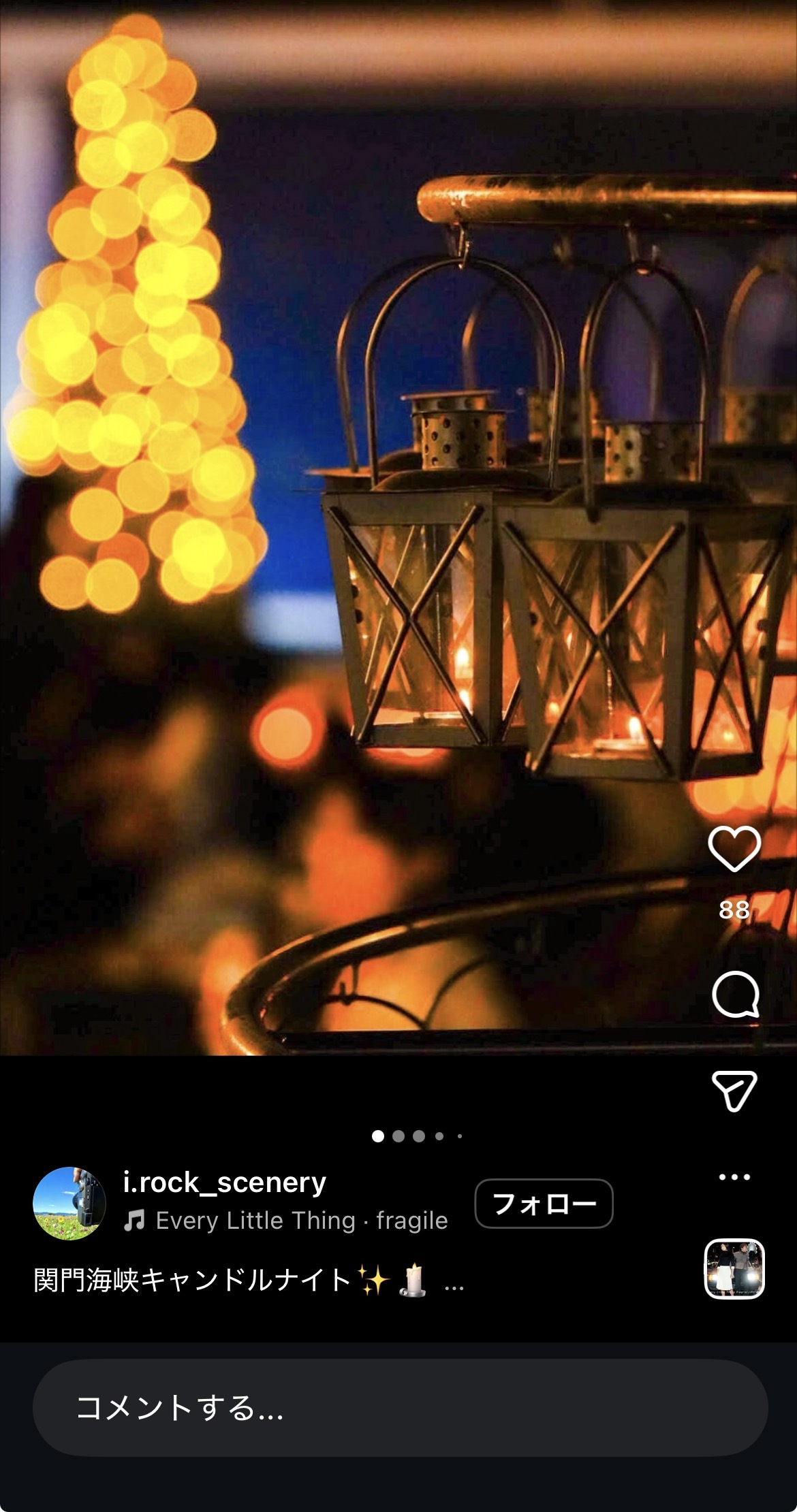This screenshot has width=797, height=1512.
Task: Open the three-dot overflow menu
Action: click(x=734, y=1177)
